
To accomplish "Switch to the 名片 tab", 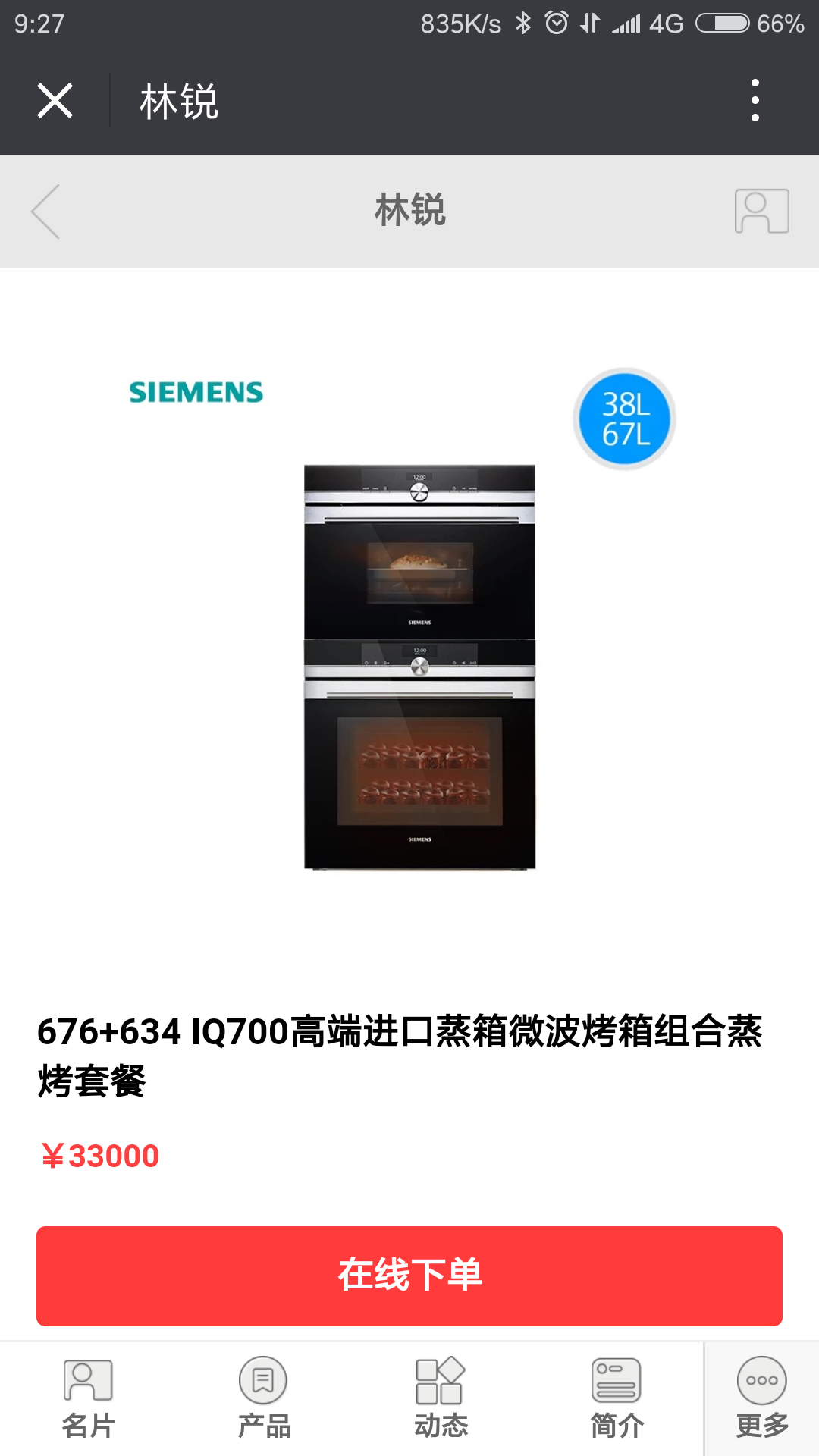I will (x=88, y=1398).
